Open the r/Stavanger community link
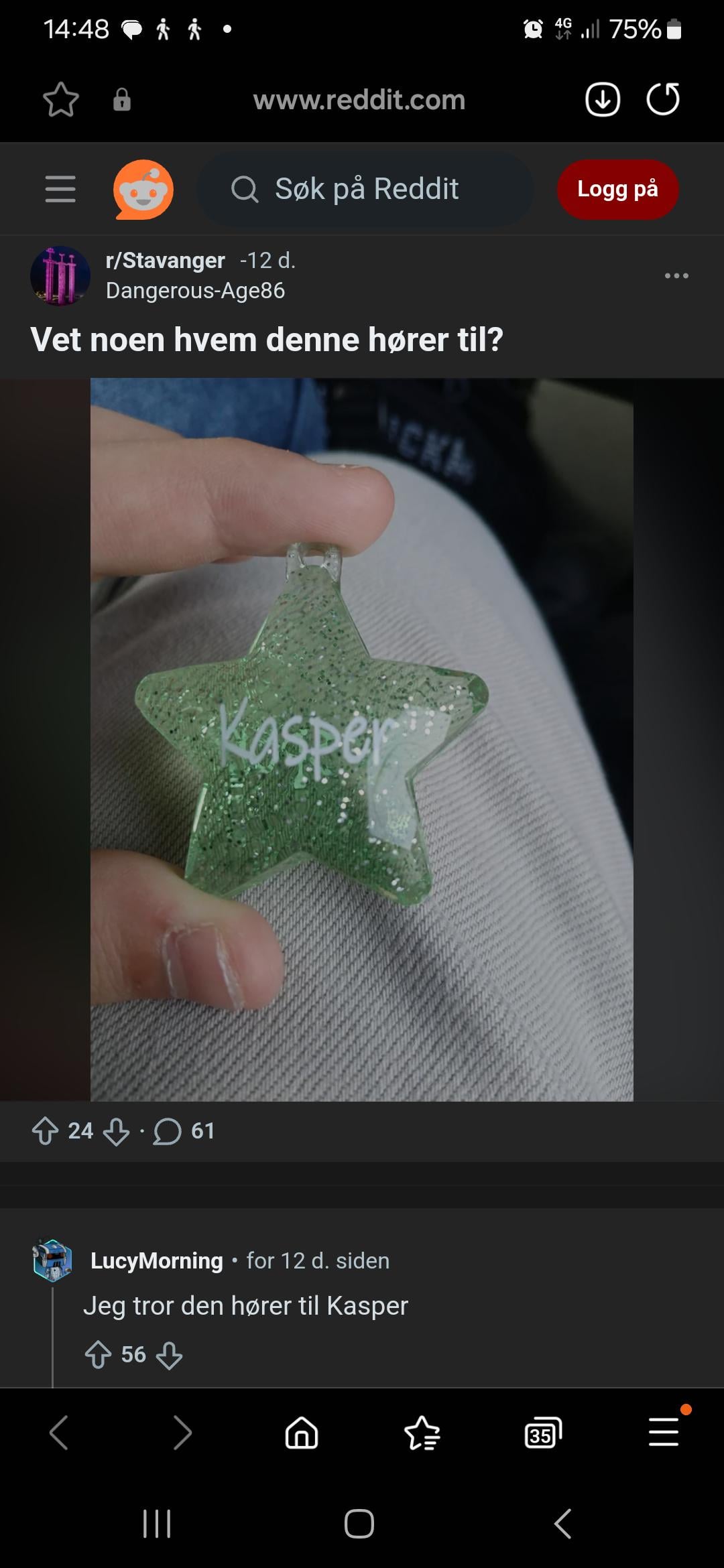This screenshot has height=1568, width=724. click(x=165, y=260)
